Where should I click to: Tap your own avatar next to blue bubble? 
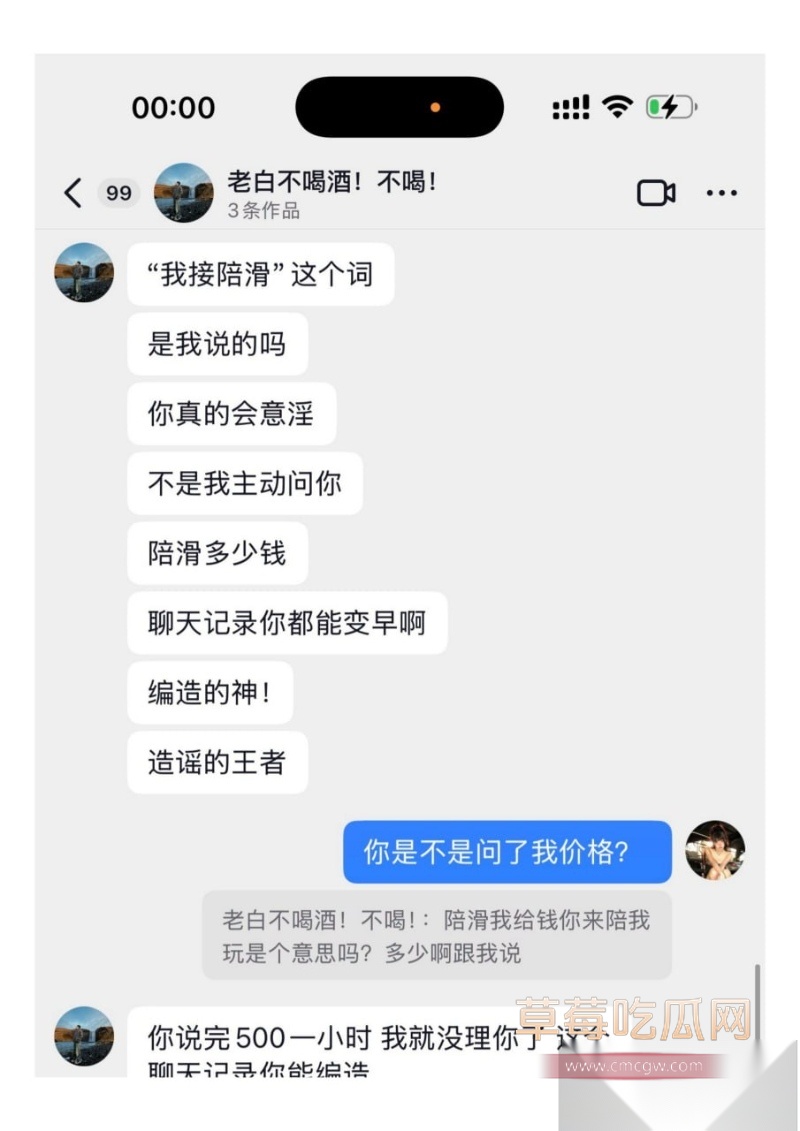(x=716, y=851)
